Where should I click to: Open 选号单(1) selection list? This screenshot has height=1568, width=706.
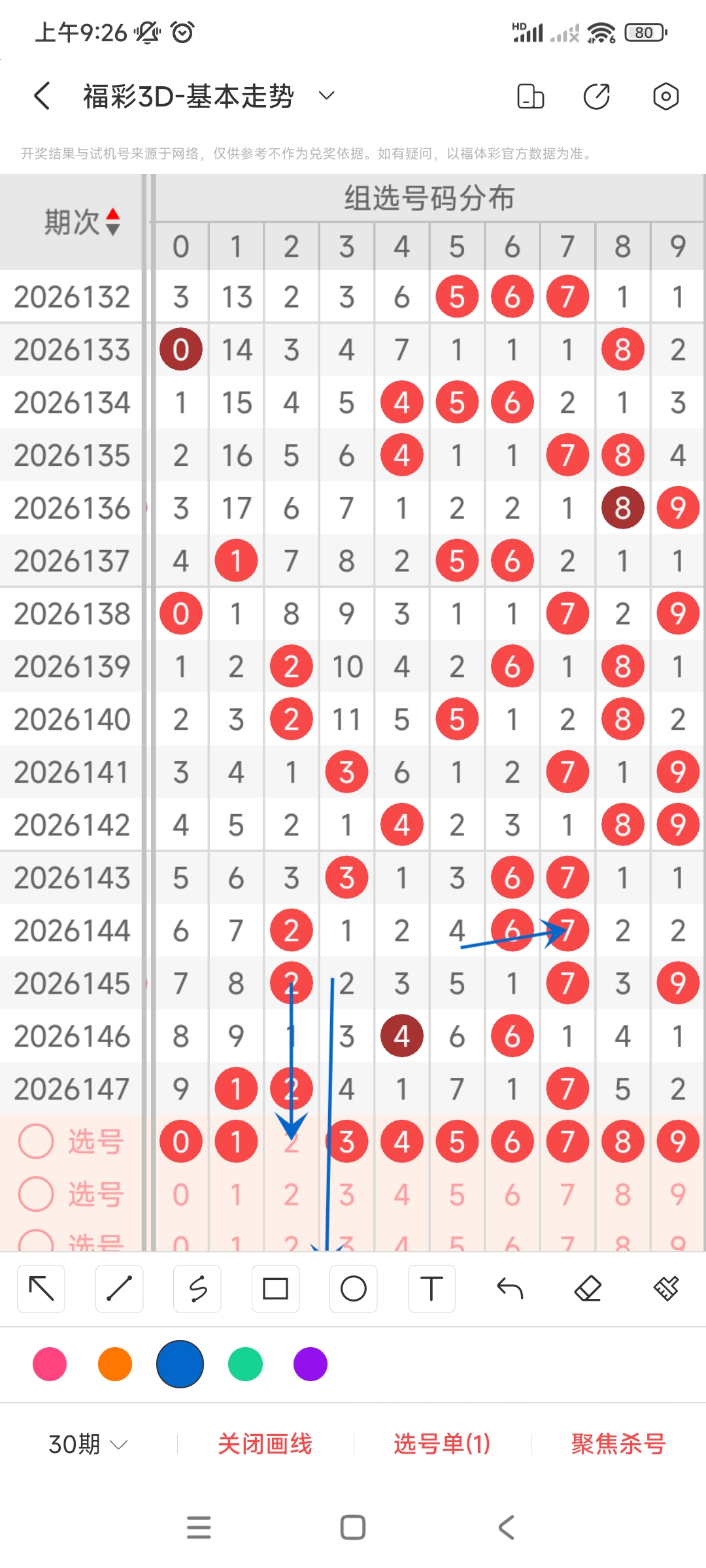[x=442, y=1444]
